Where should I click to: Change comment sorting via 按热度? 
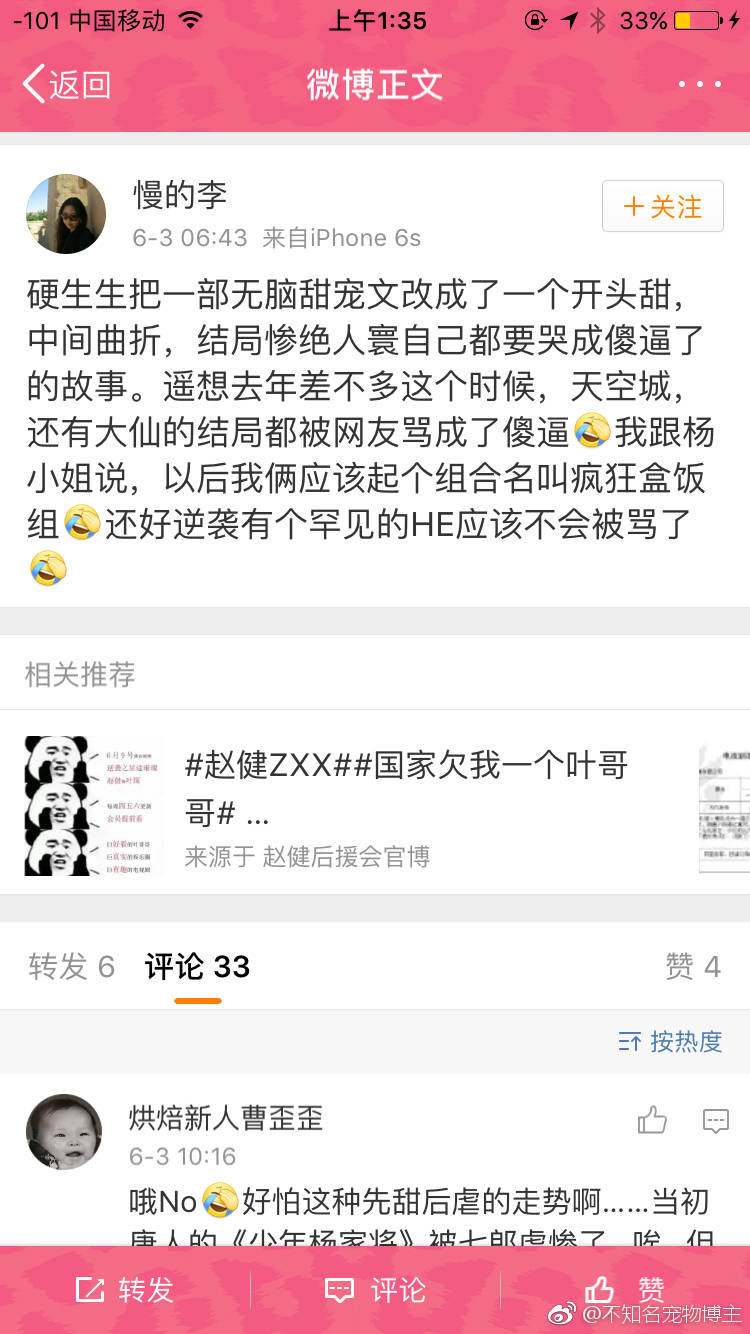click(x=670, y=1042)
